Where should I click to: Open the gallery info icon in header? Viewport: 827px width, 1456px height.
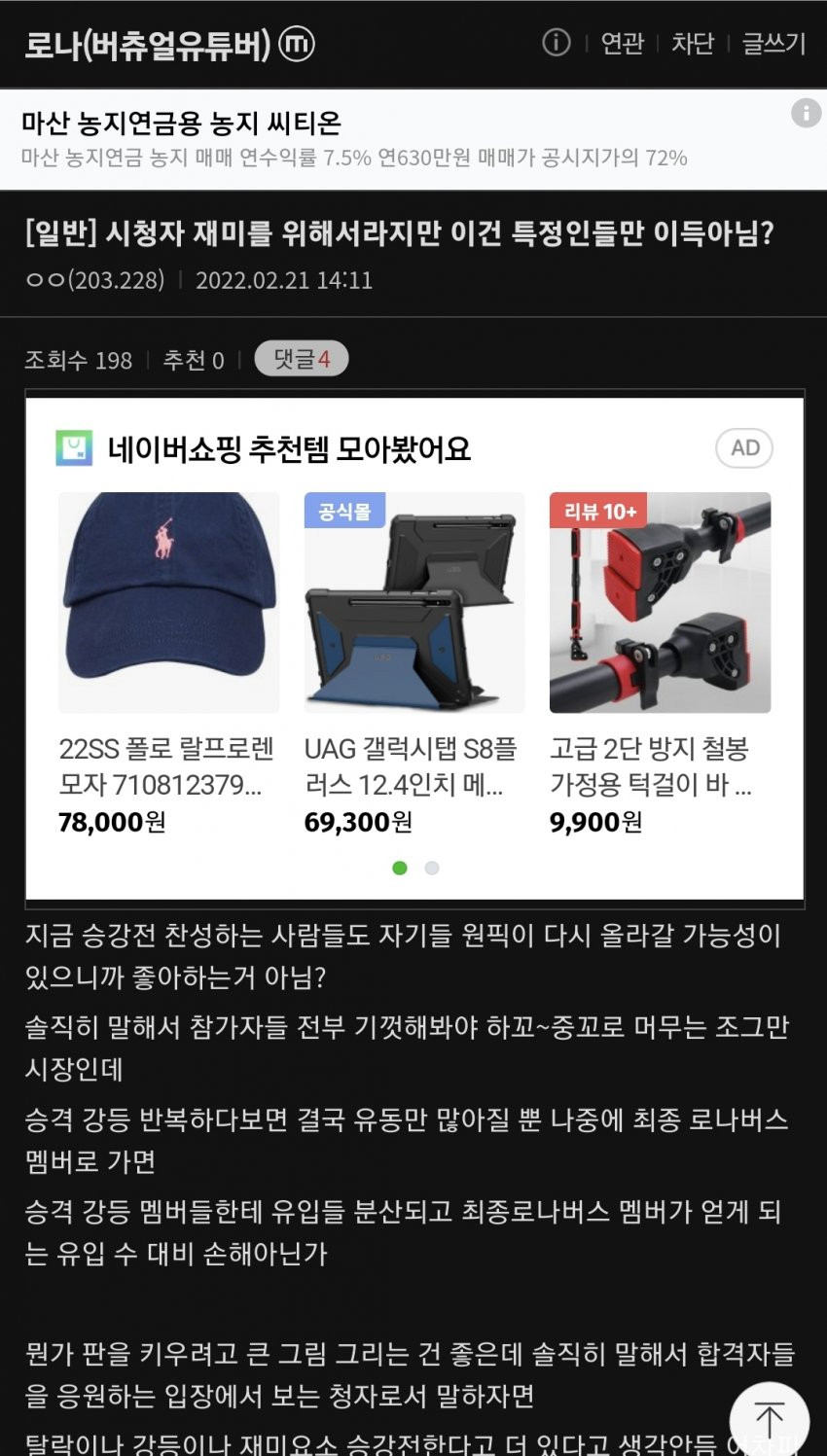(x=556, y=43)
